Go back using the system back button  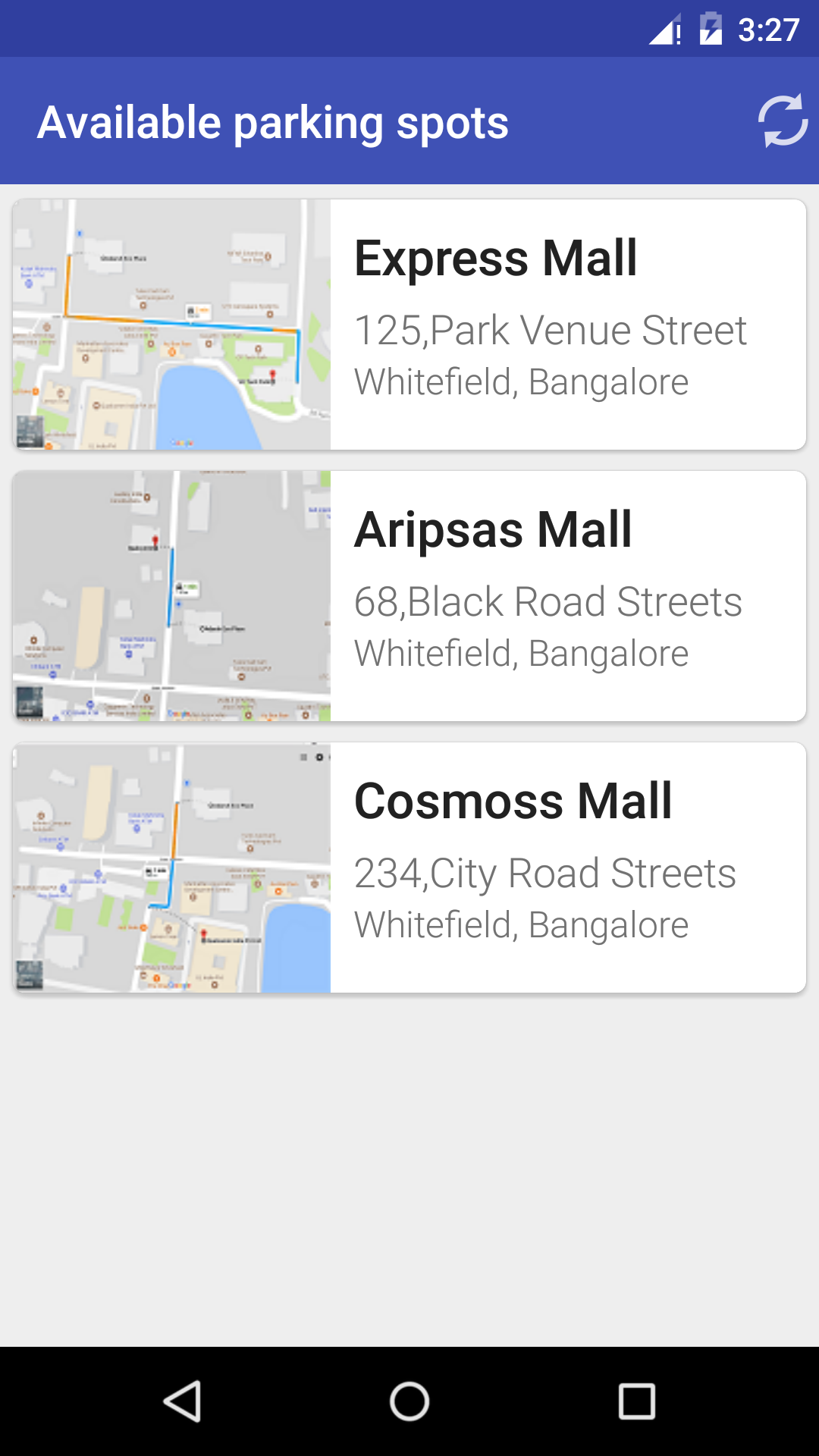182,1401
